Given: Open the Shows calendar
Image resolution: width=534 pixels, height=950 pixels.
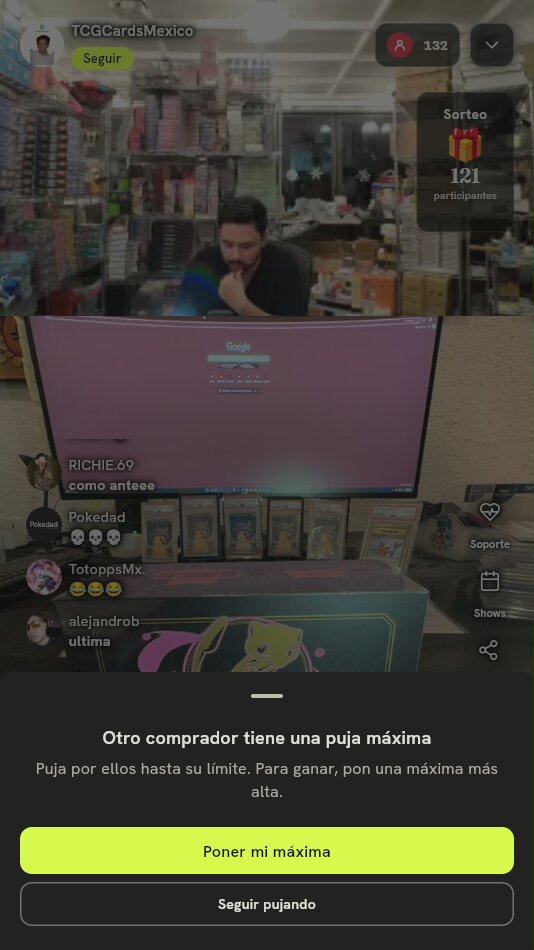Looking at the screenshot, I should pyautogui.click(x=489, y=581).
